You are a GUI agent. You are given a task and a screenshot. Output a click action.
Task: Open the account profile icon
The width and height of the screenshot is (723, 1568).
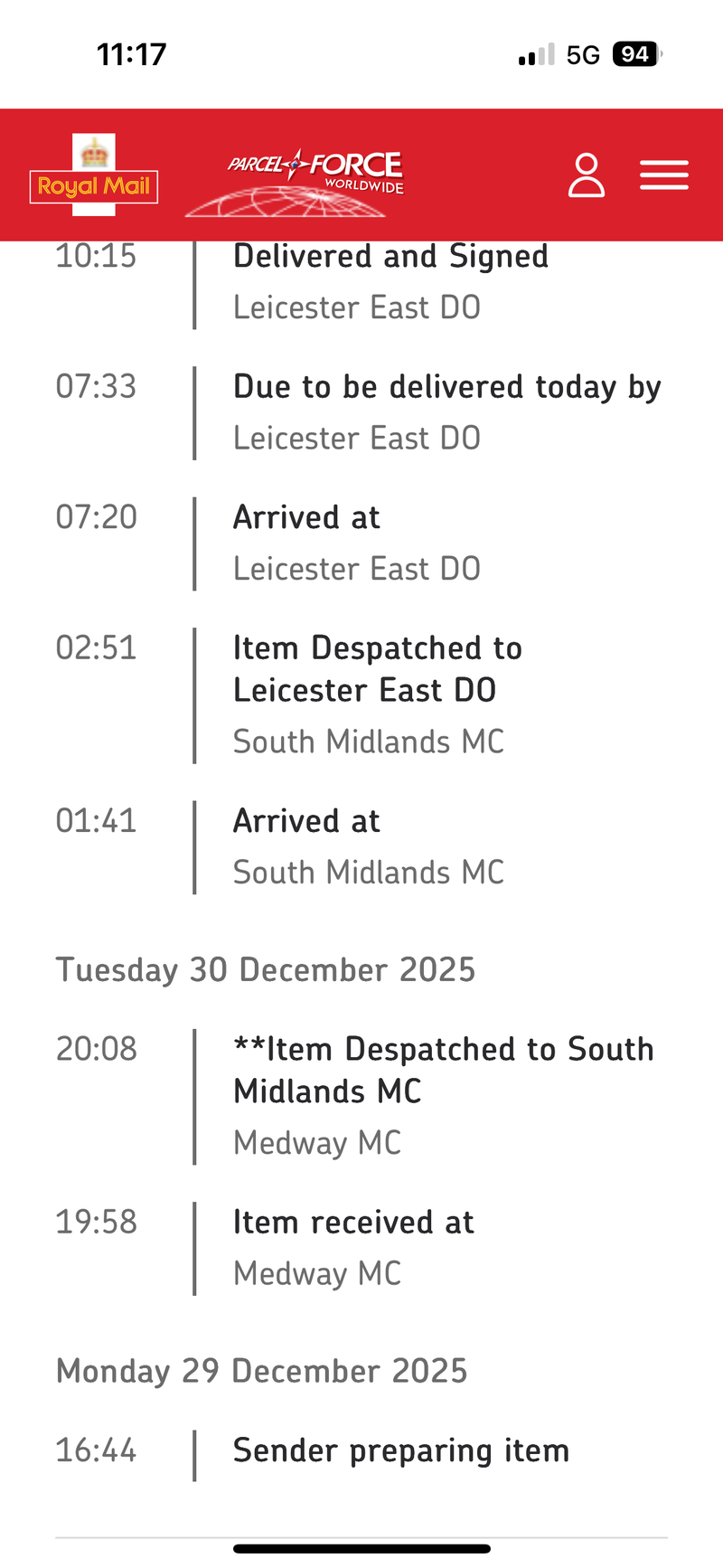[586, 175]
